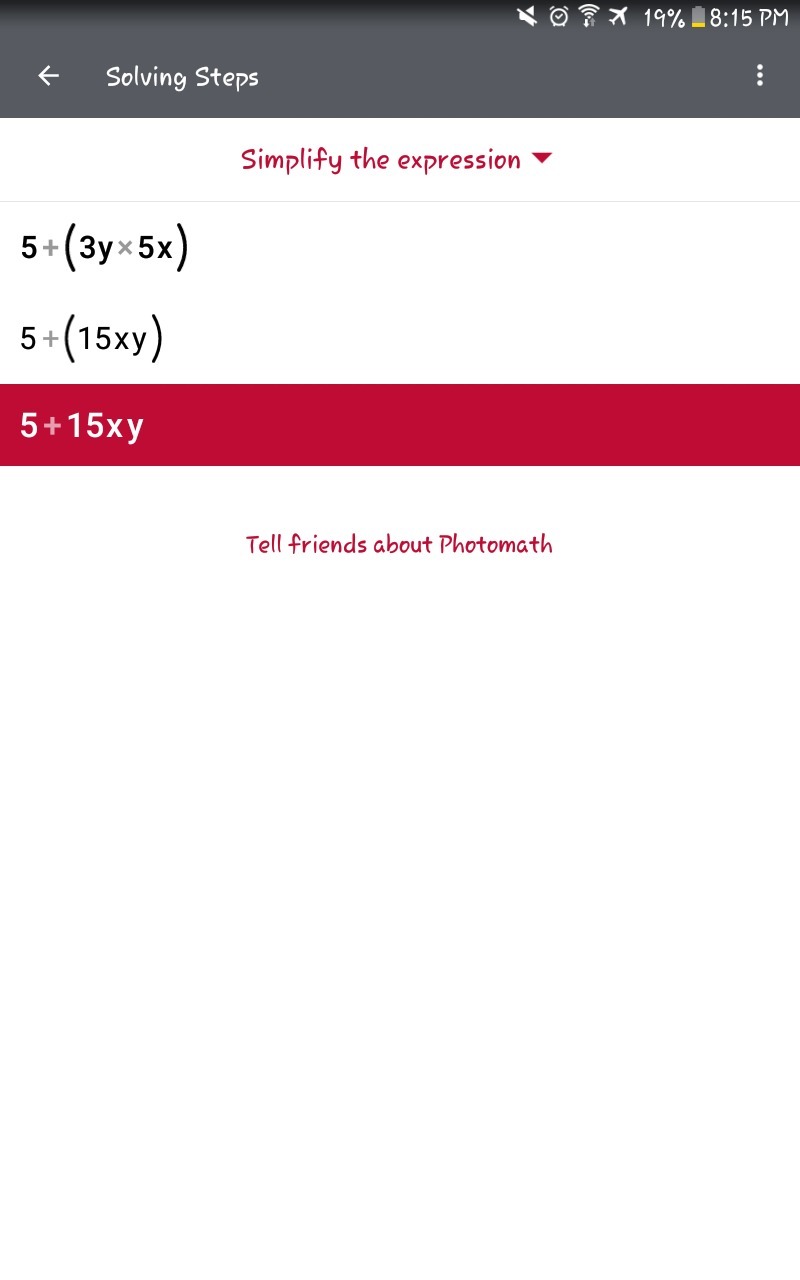This screenshot has height=1280, width=800.
Task: Open Tell friends about Photomath link
Action: [399, 545]
